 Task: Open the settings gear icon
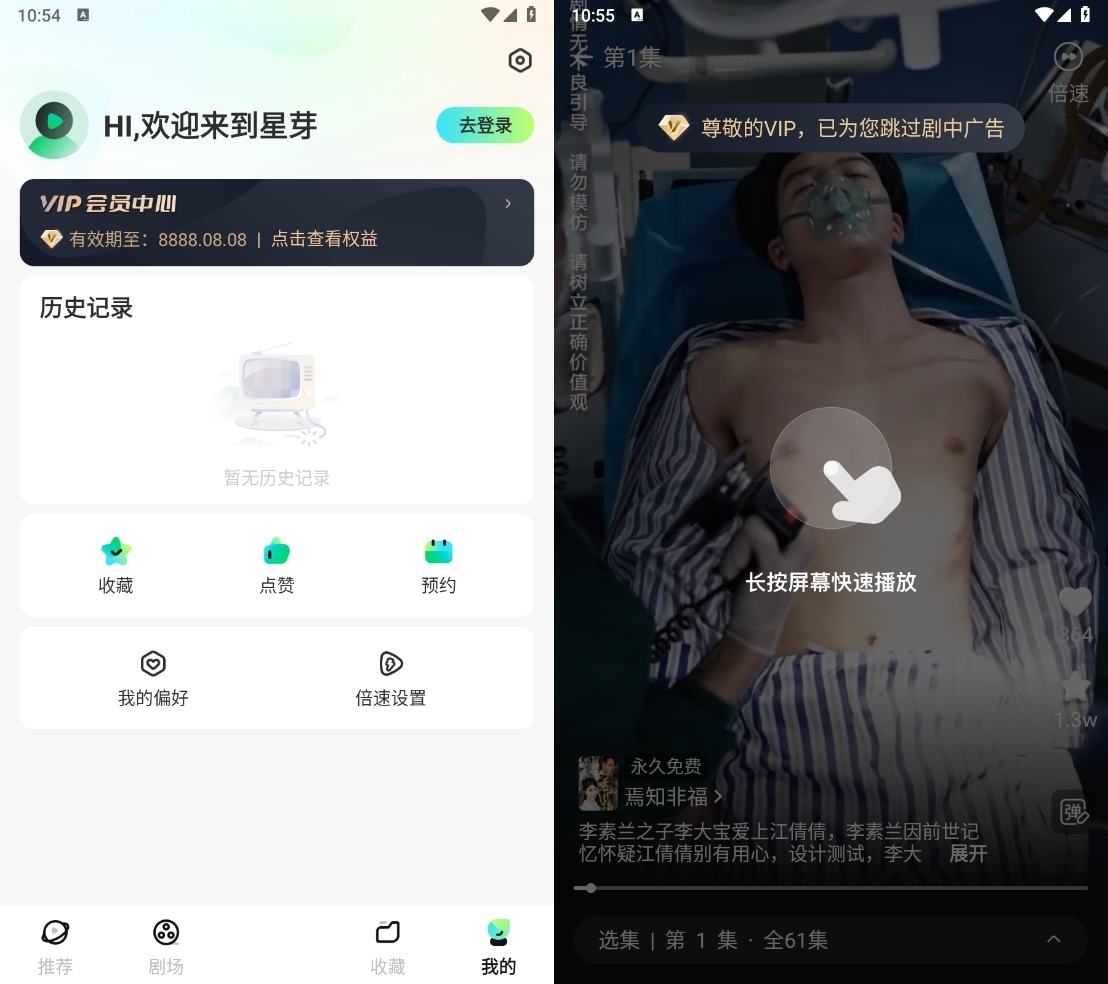tap(520, 61)
